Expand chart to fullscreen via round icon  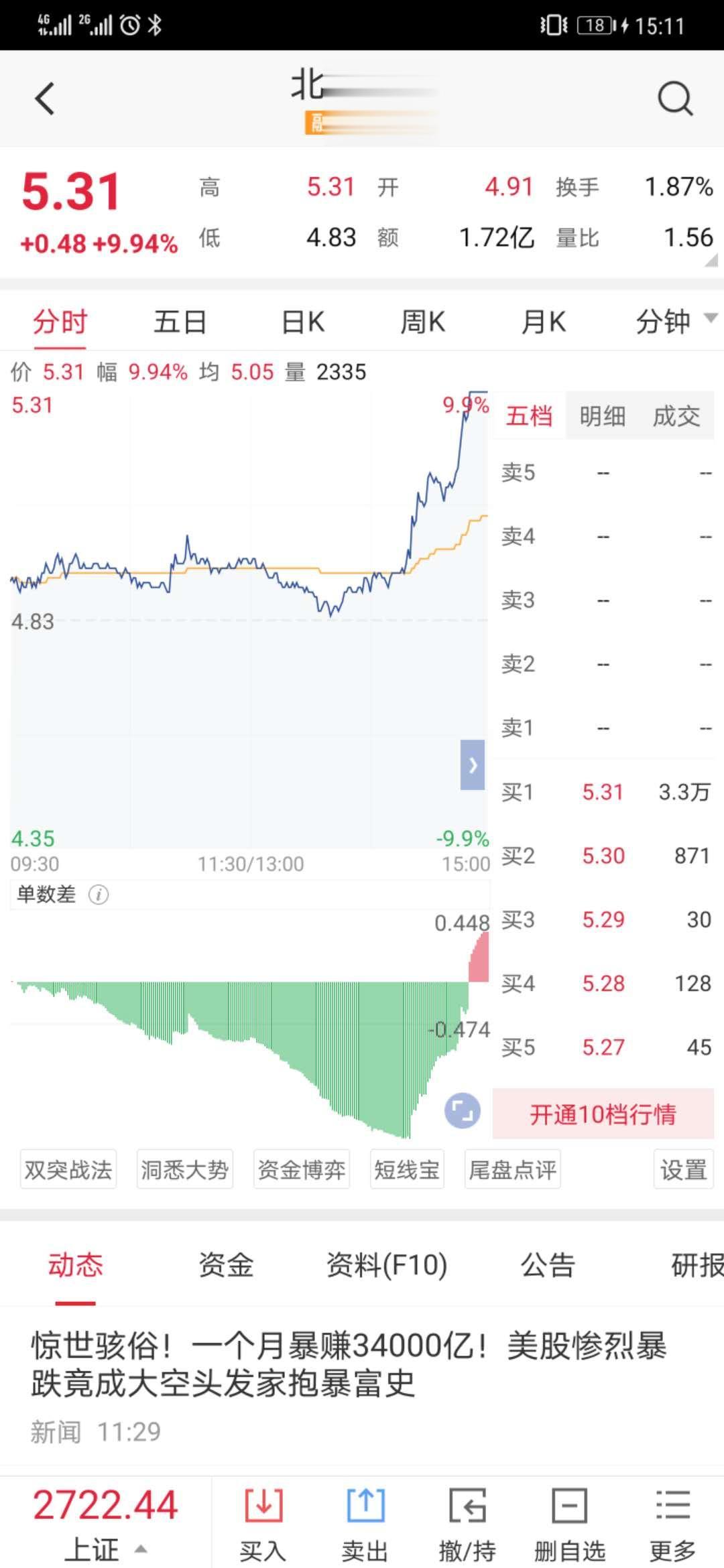(x=463, y=1110)
